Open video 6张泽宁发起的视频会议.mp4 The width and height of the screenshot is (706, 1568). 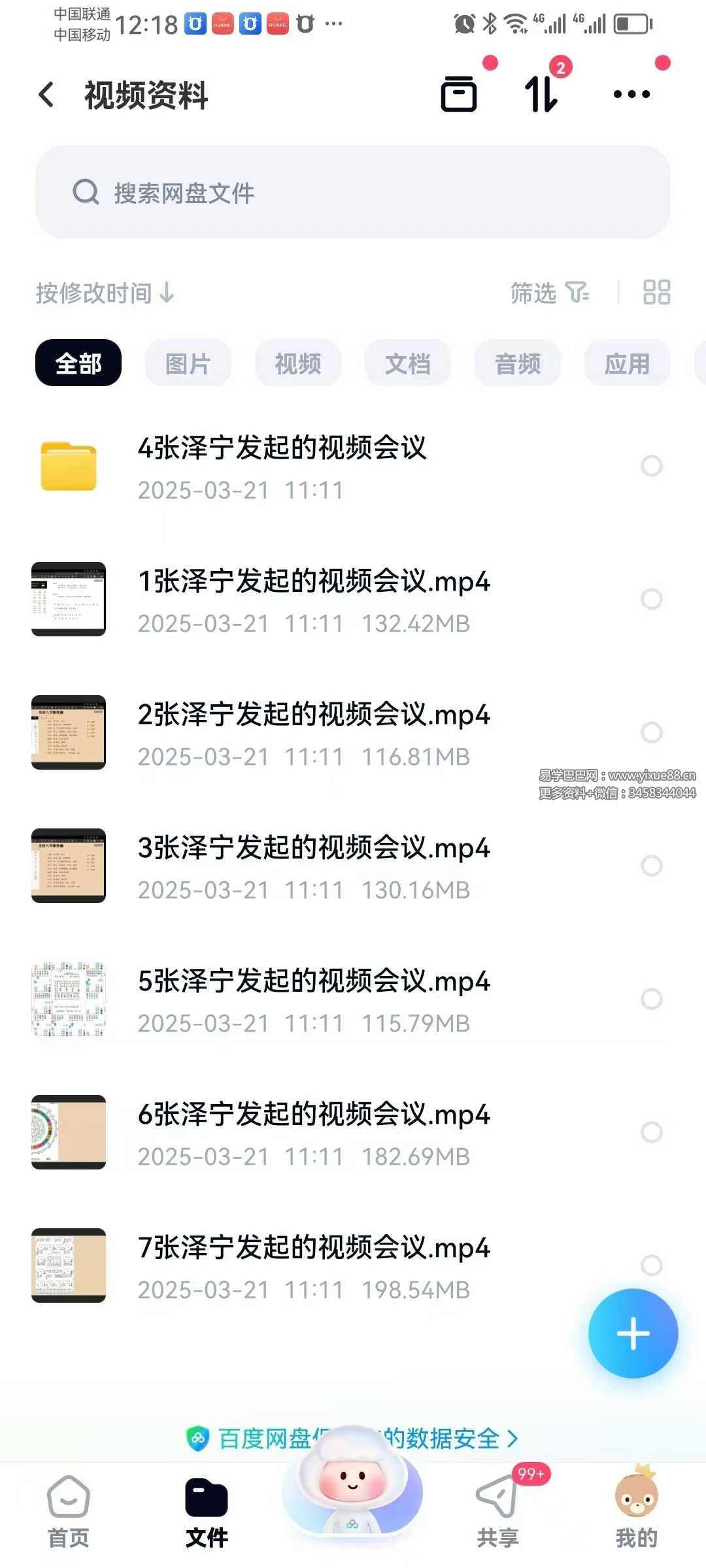314,1132
